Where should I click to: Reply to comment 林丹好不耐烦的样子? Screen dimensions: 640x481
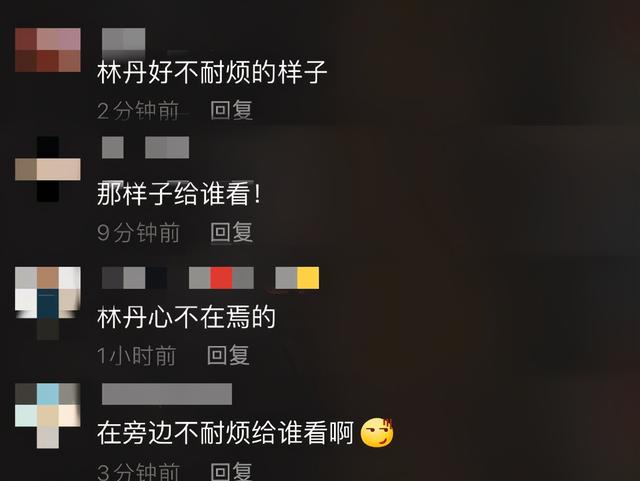coord(231,110)
